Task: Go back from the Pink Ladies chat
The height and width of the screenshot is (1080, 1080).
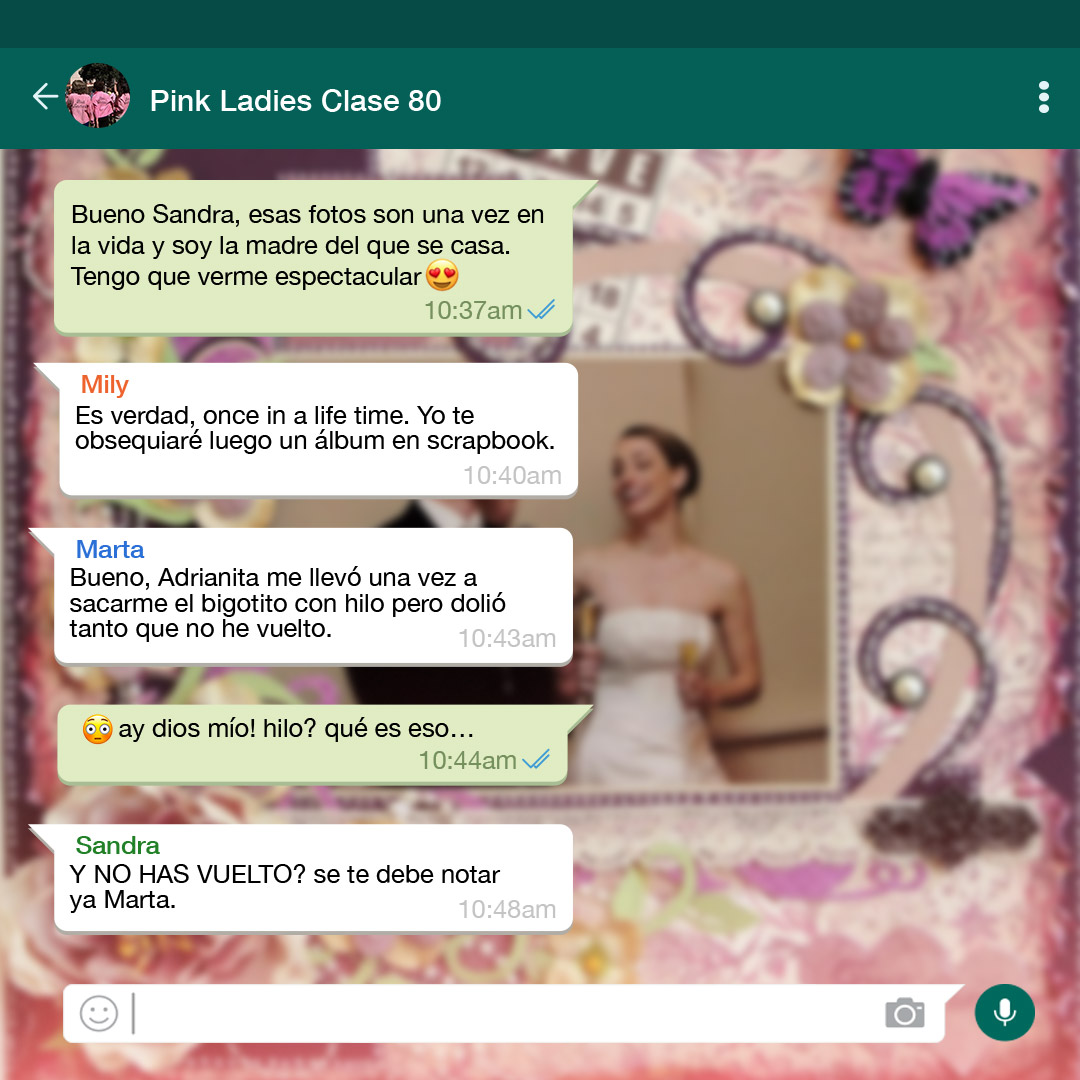Action: [44, 97]
